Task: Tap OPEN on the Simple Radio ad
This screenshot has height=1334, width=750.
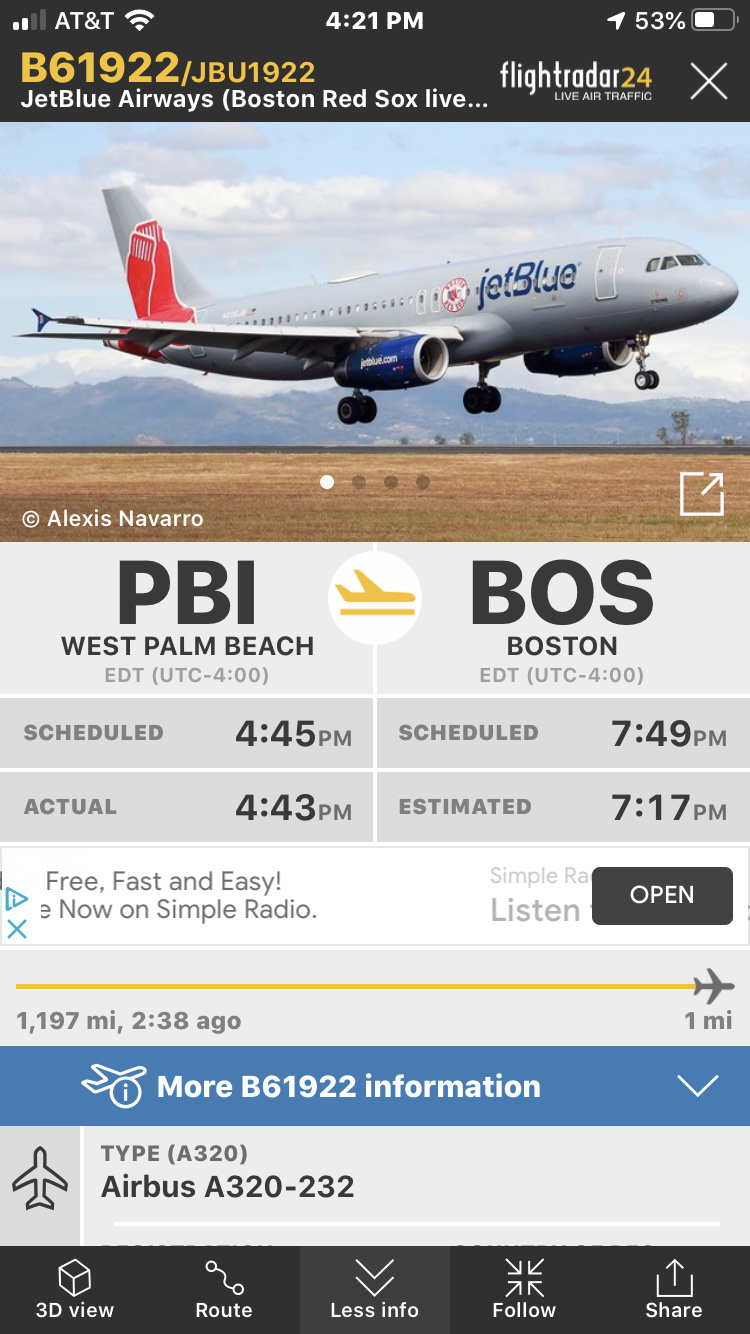Action: coord(662,895)
